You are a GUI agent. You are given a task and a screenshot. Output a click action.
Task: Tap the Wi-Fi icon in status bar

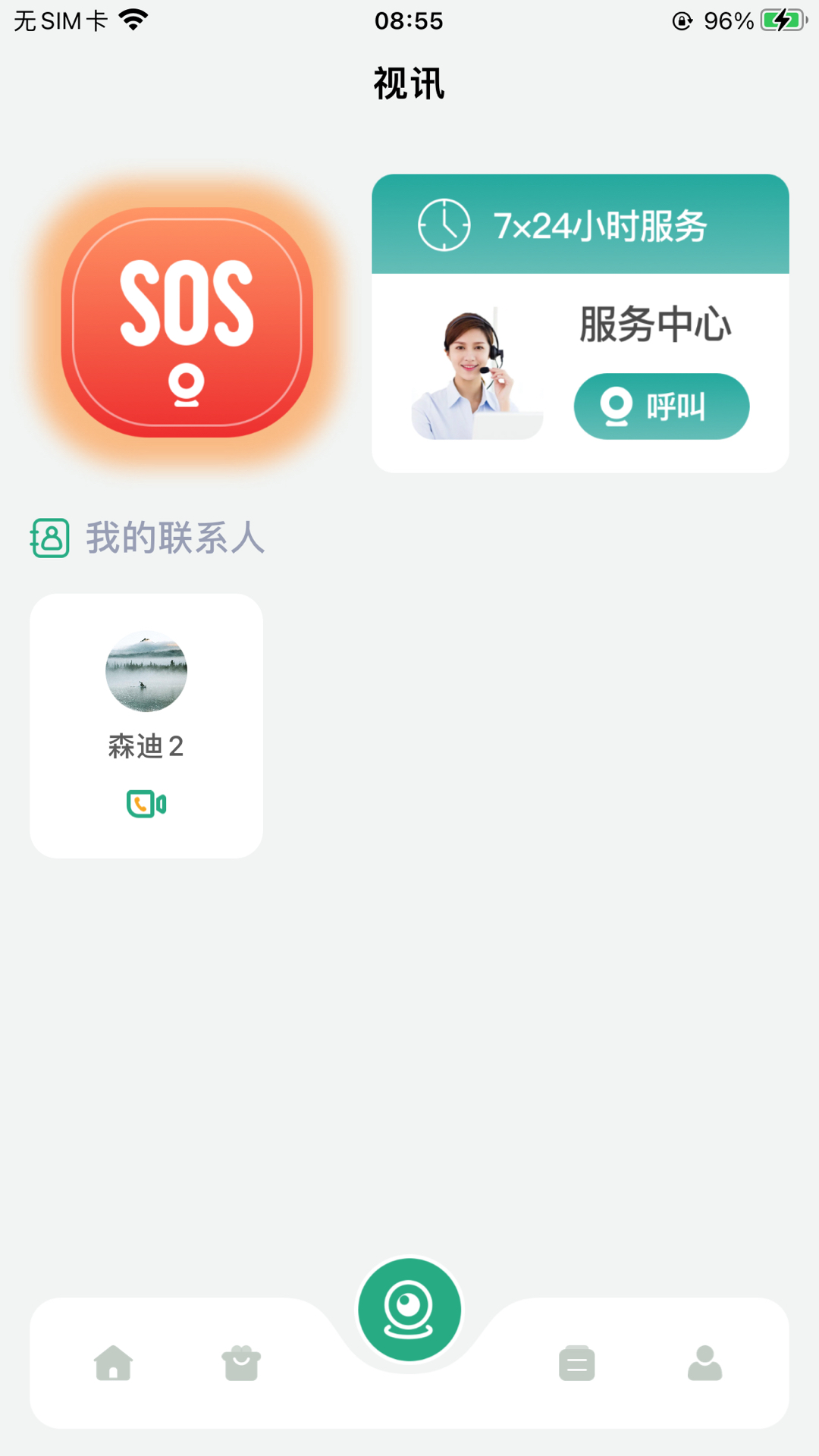tap(133, 20)
